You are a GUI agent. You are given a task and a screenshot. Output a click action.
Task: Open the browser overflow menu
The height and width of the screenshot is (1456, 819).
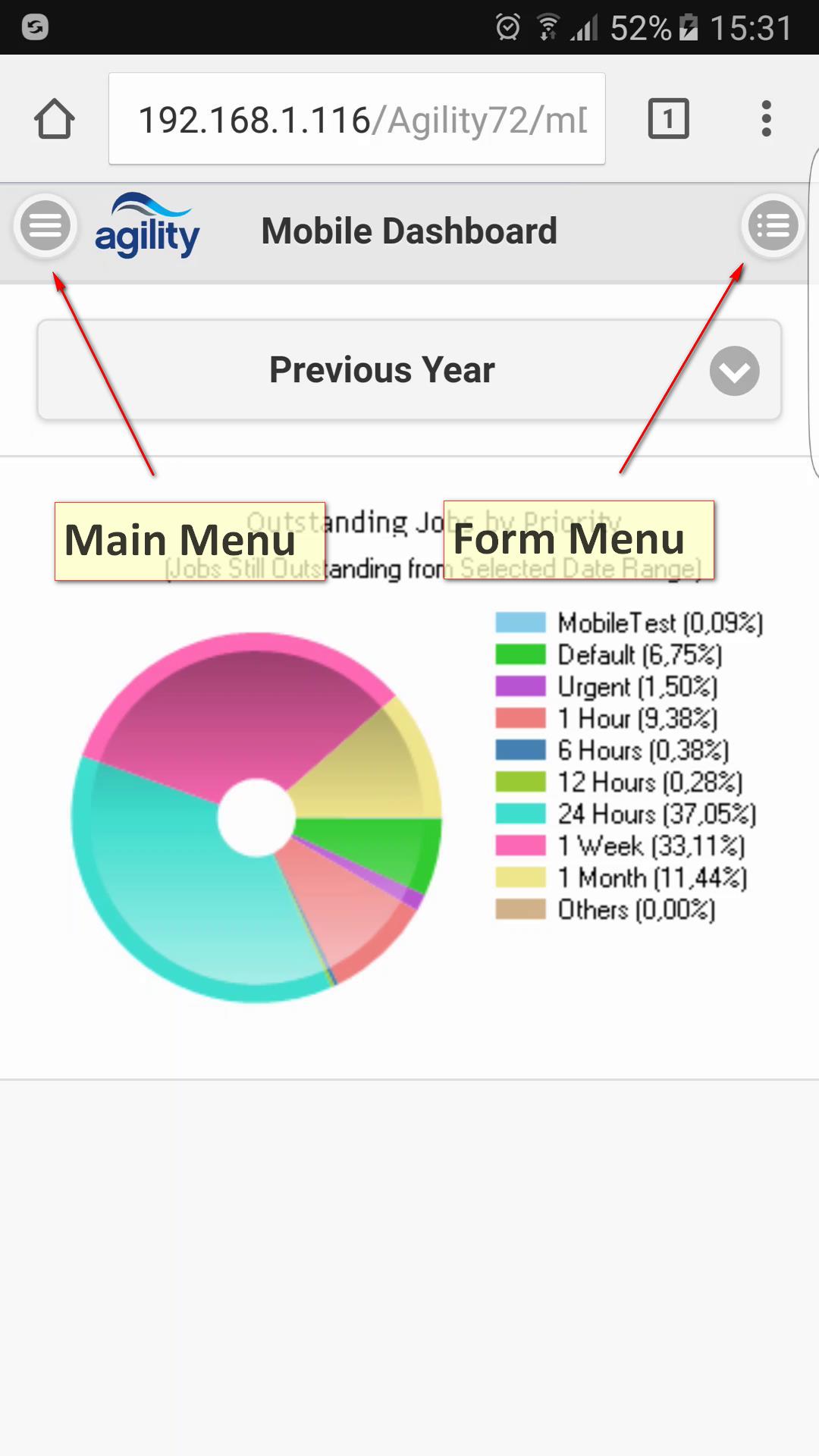click(x=767, y=119)
